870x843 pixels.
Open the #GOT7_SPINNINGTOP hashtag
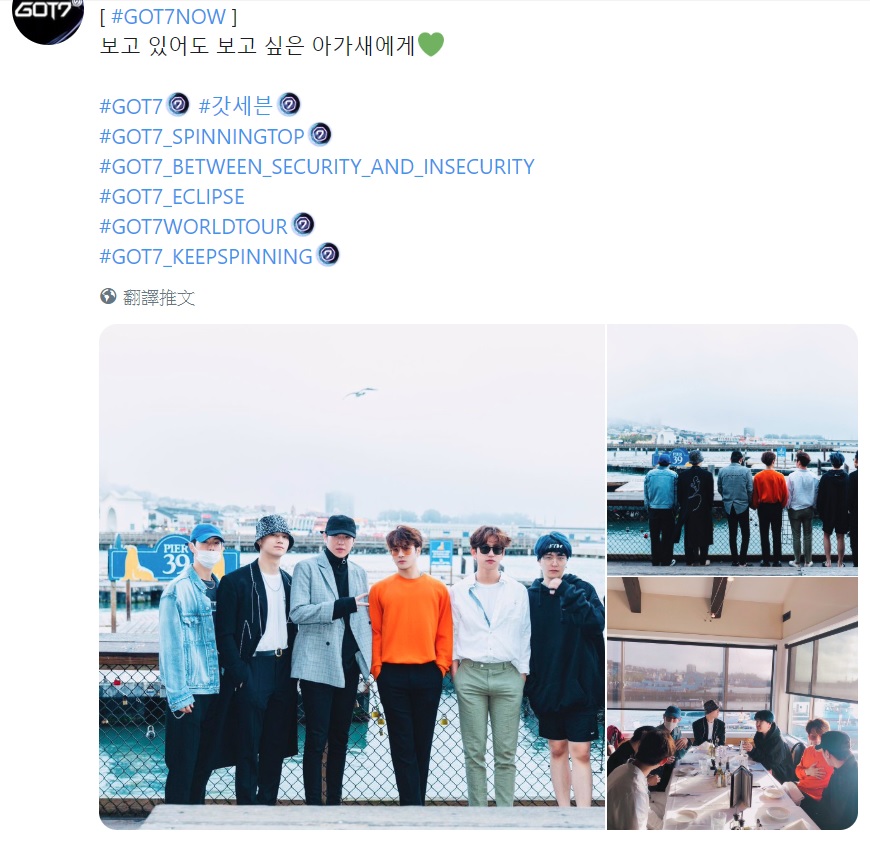pos(202,136)
